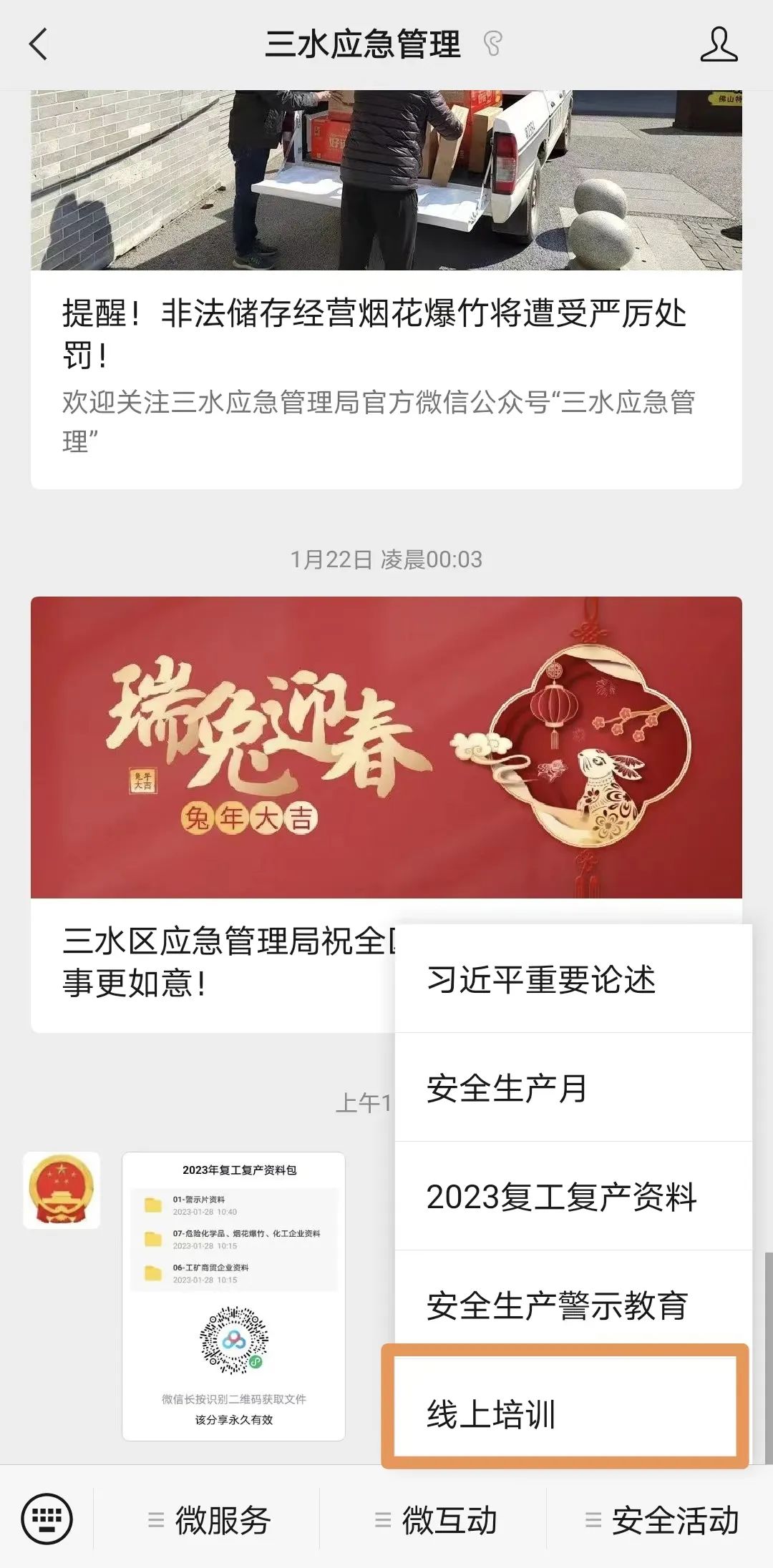Image resolution: width=773 pixels, height=1568 pixels.
Task: Expand the 微互动 bottom menu
Action: click(434, 1519)
